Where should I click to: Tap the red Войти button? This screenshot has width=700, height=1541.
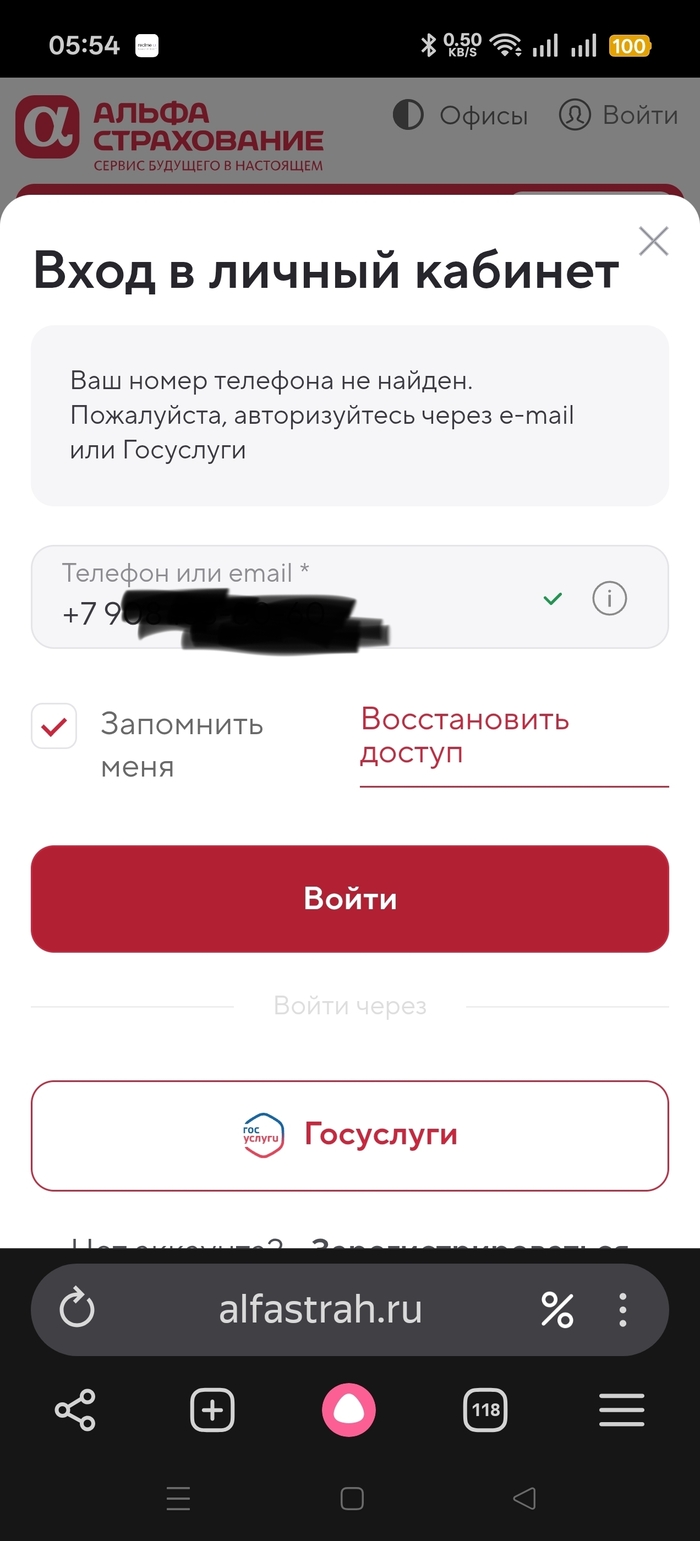pyautogui.click(x=350, y=898)
